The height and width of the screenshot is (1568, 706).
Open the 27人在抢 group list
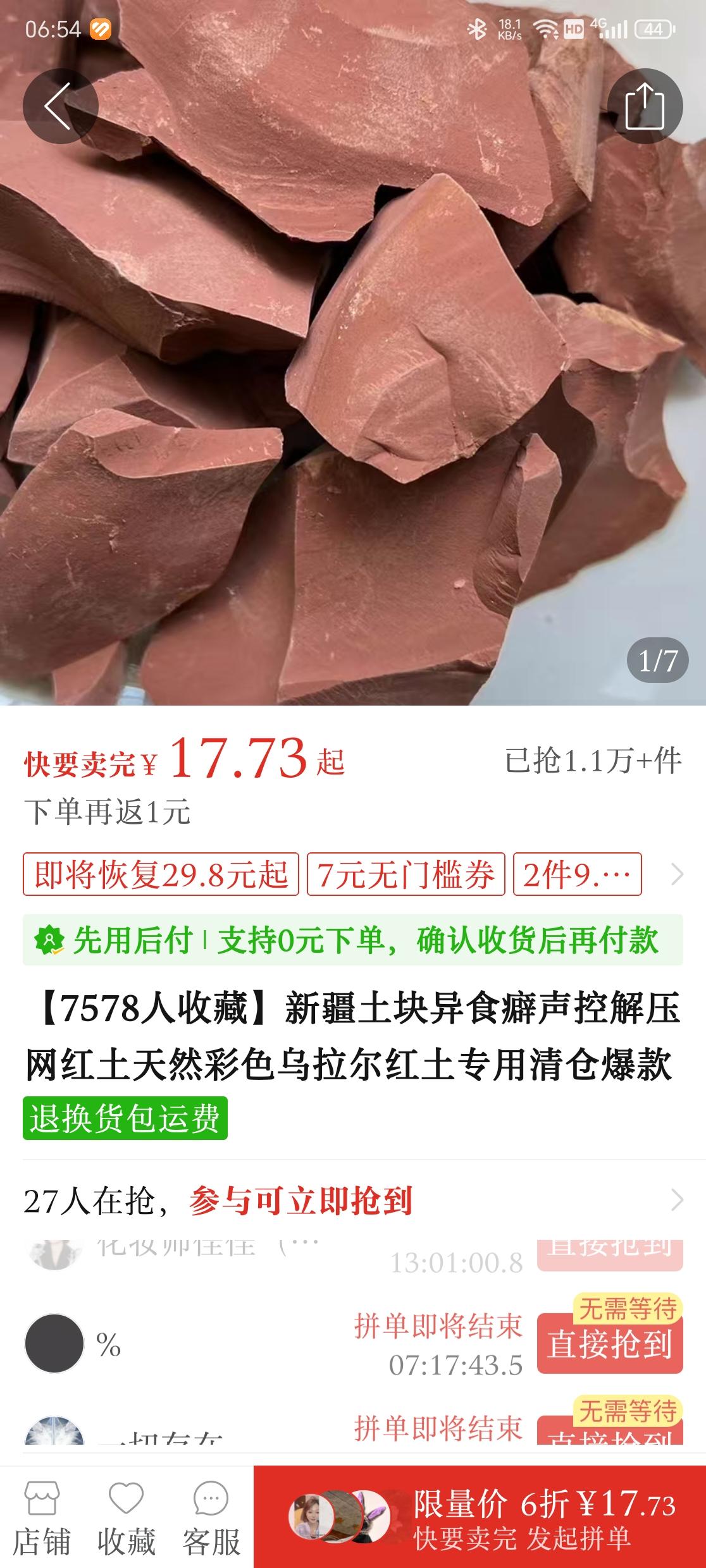[353, 1200]
